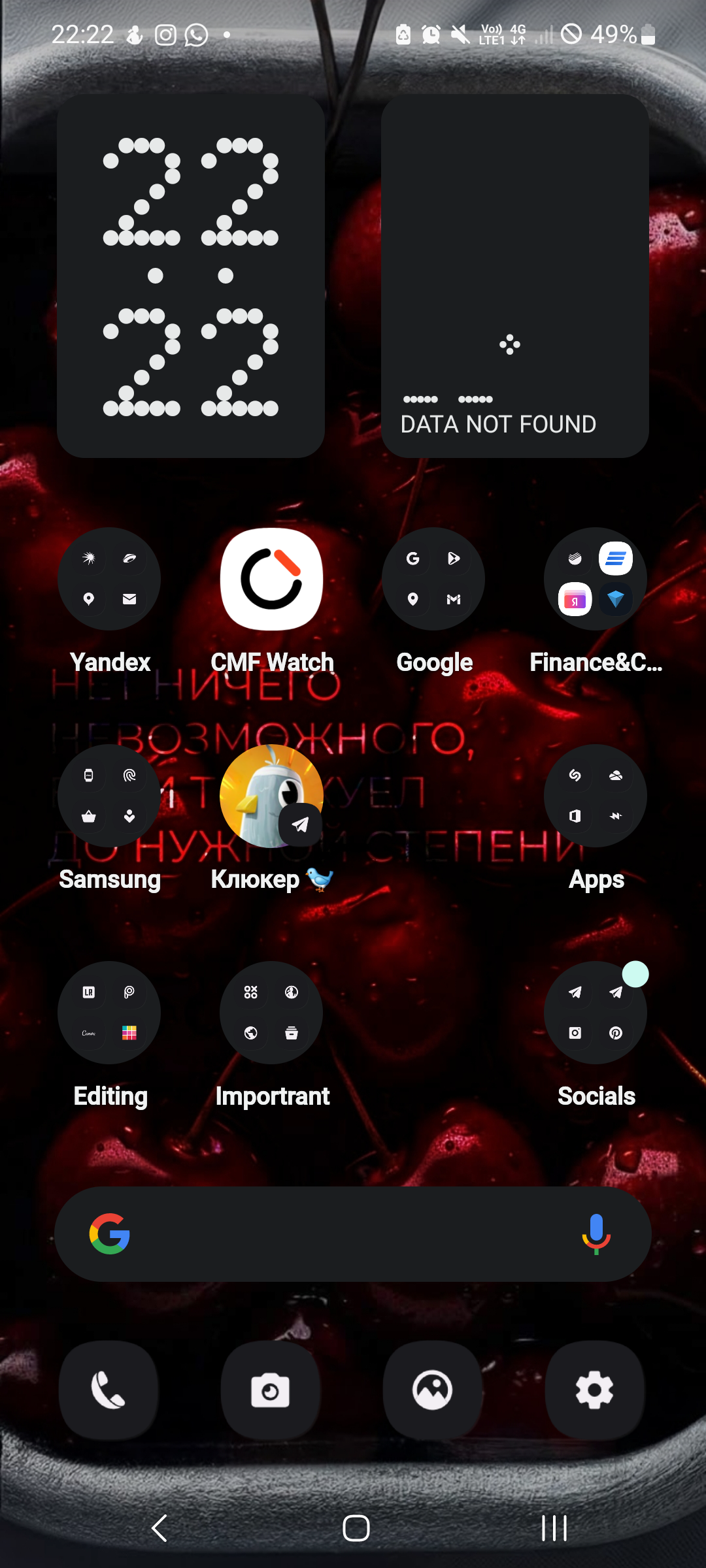Open the Phone app from the dock

109,1390
